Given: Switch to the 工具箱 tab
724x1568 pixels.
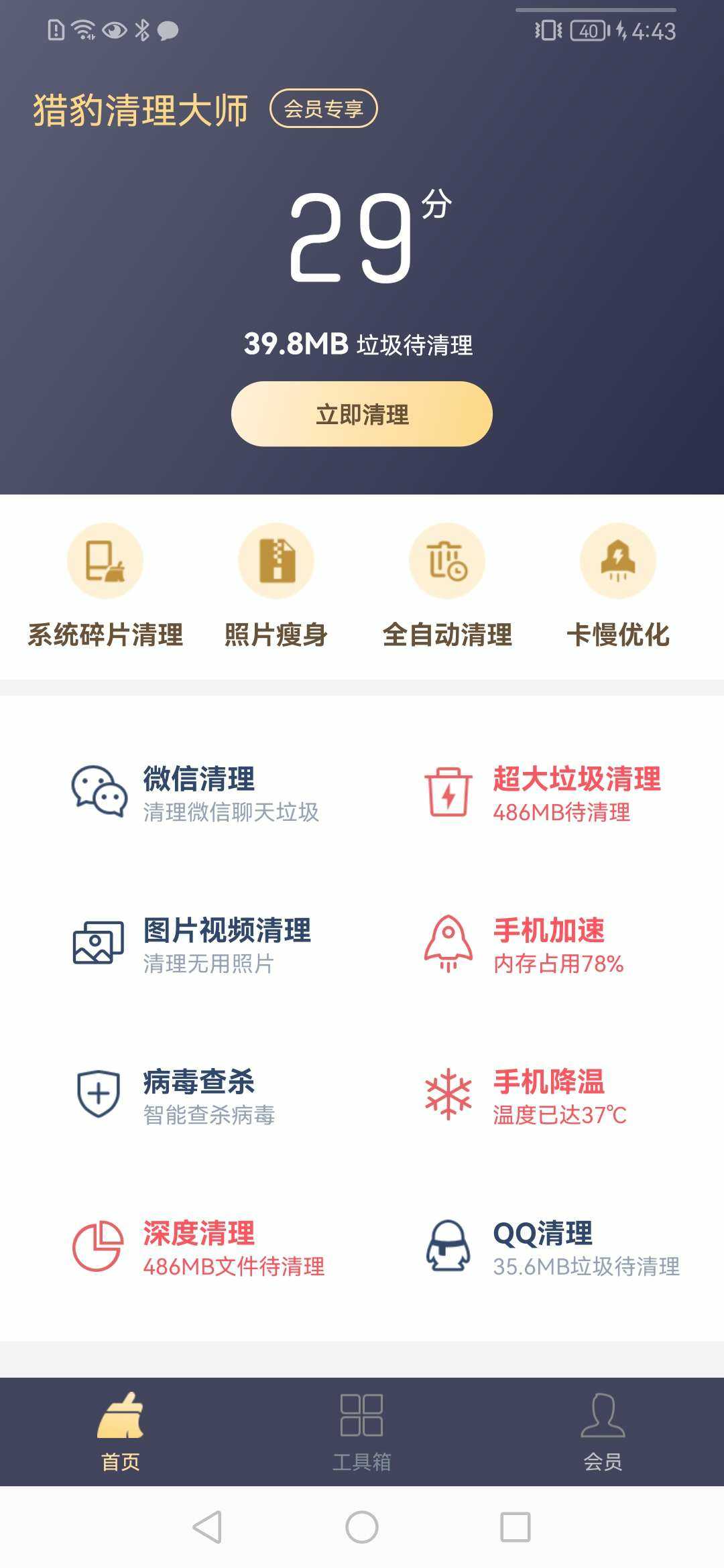Looking at the screenshot, I should click(x=362, y=1431).
